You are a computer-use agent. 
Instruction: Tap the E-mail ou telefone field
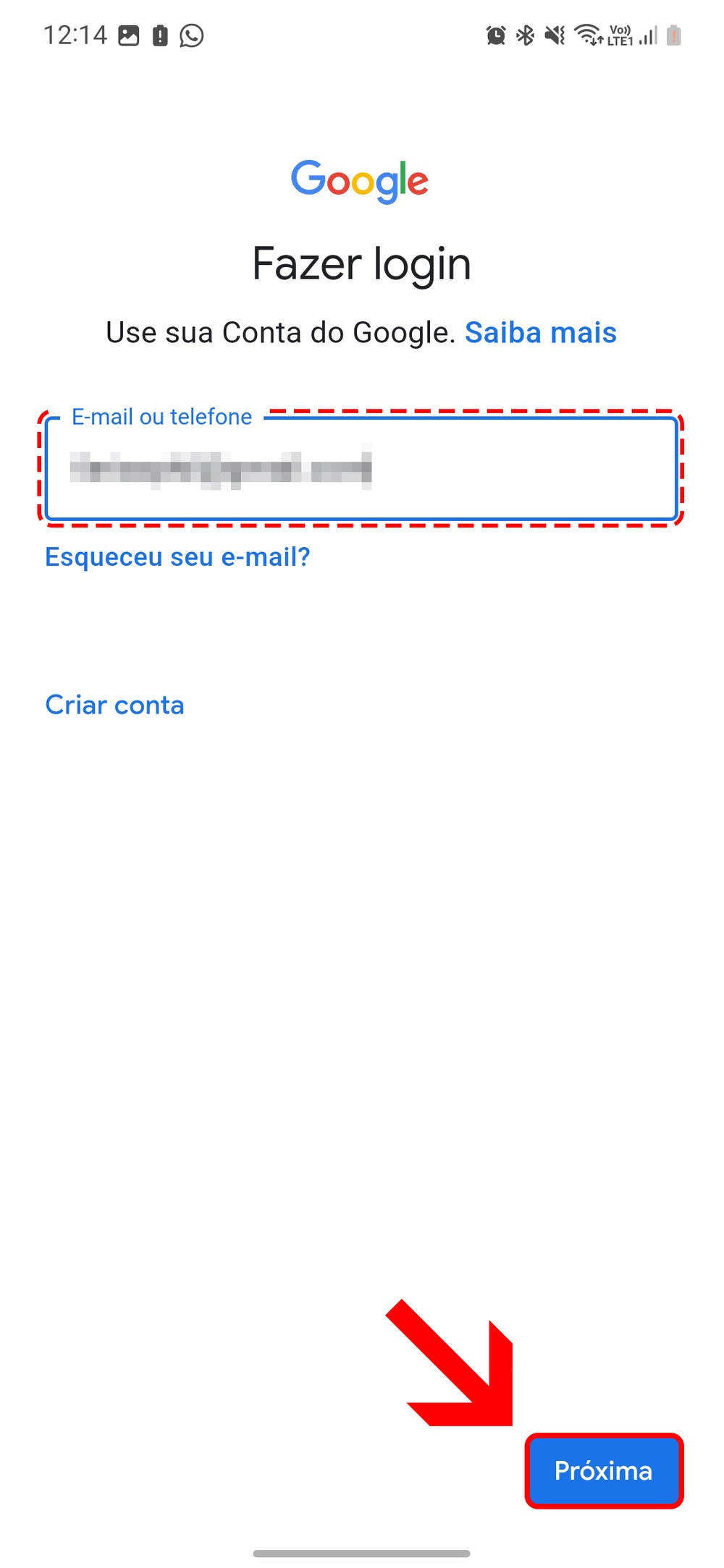click(361, 468)
